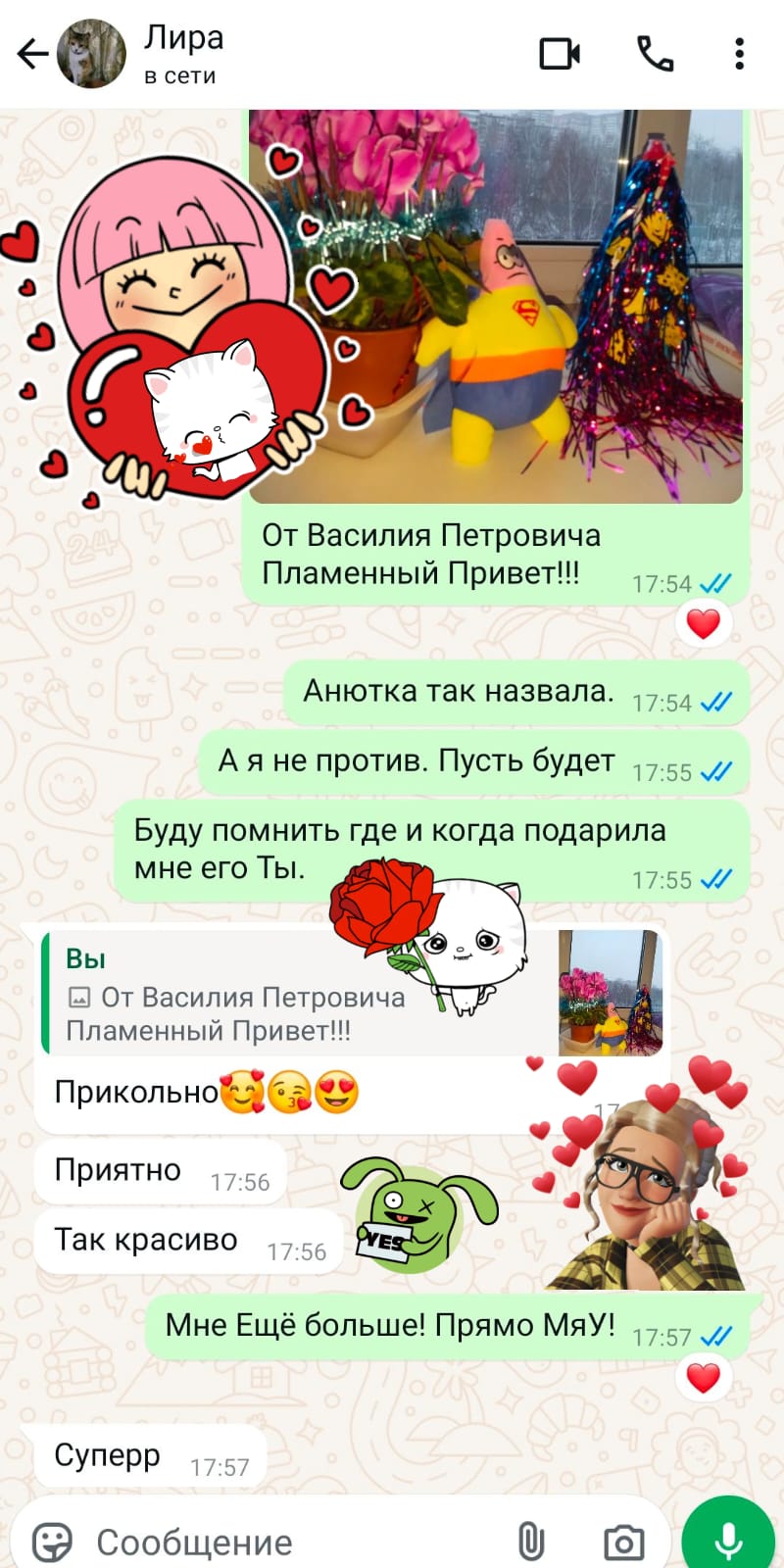This screenshot has height=1568, width=784.
Task: View heart reaction under the photo message
Action: 703,624
